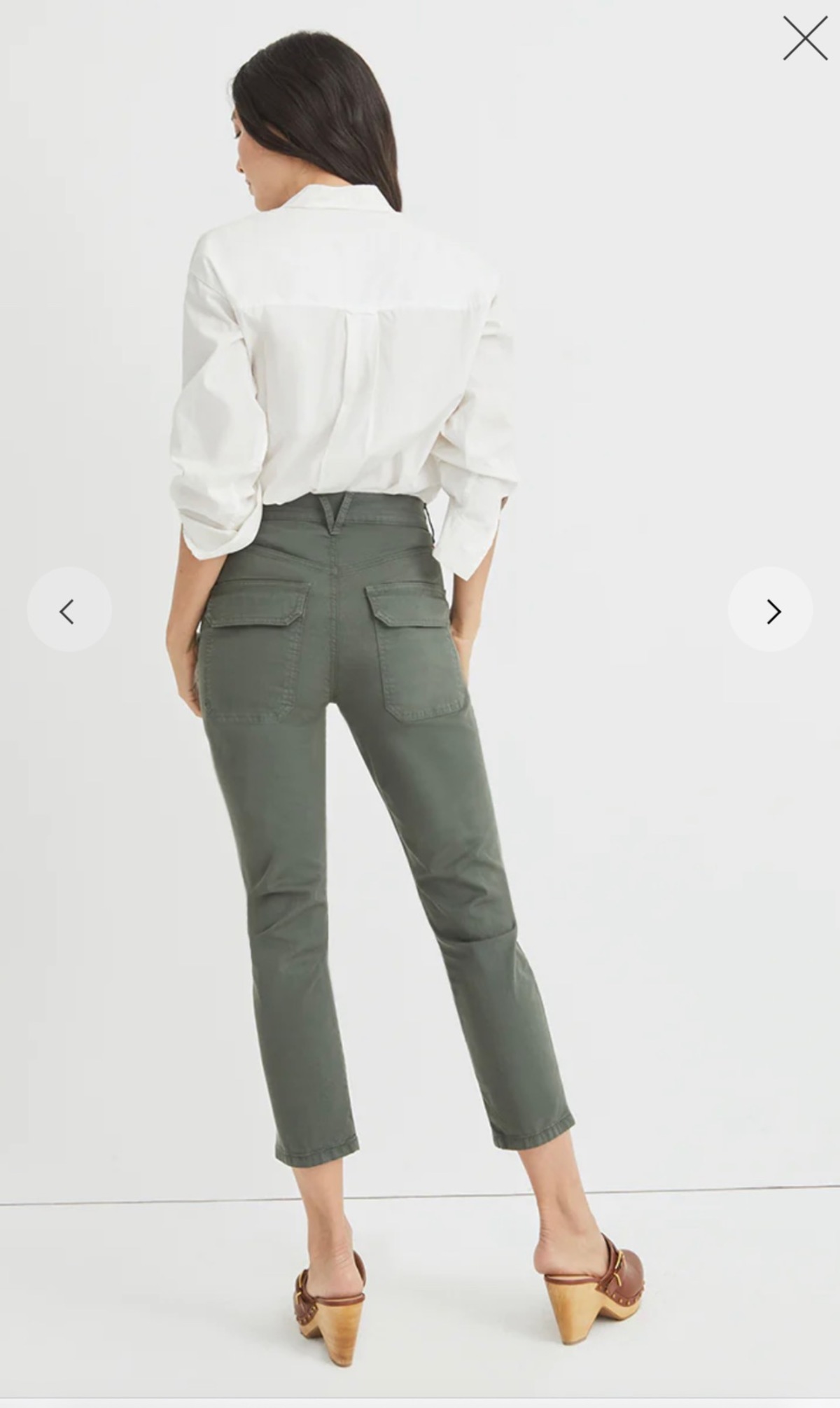840x1408 pixels.
Task: Close the full-screen image viewer
Action: 805,39
